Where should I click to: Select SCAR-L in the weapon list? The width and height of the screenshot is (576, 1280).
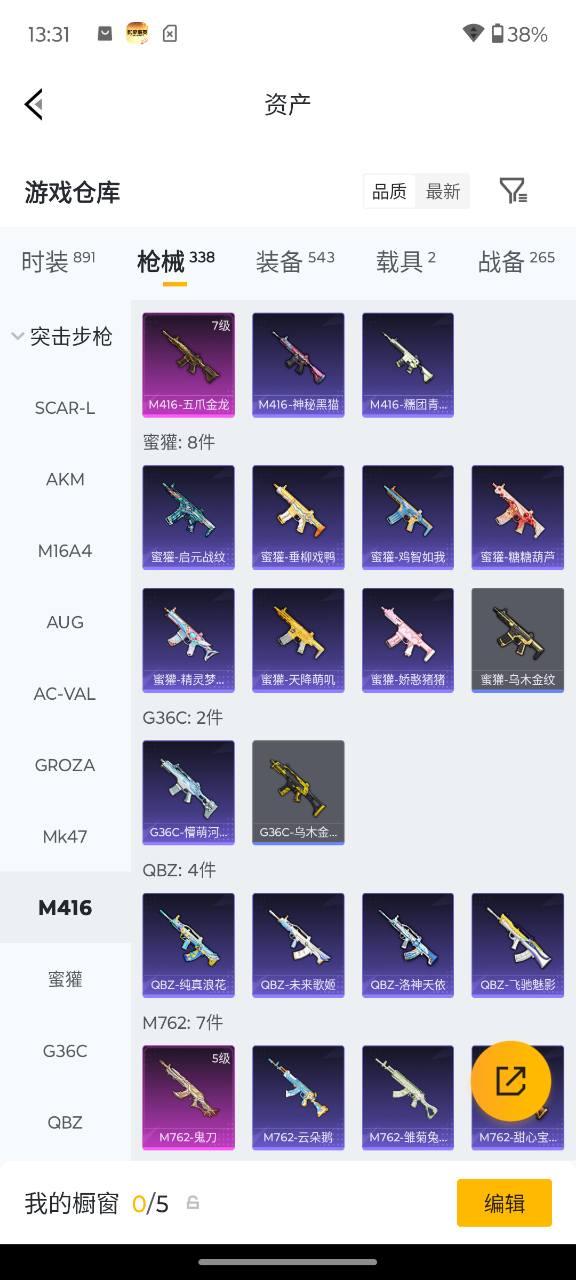[x=65, y=408]
